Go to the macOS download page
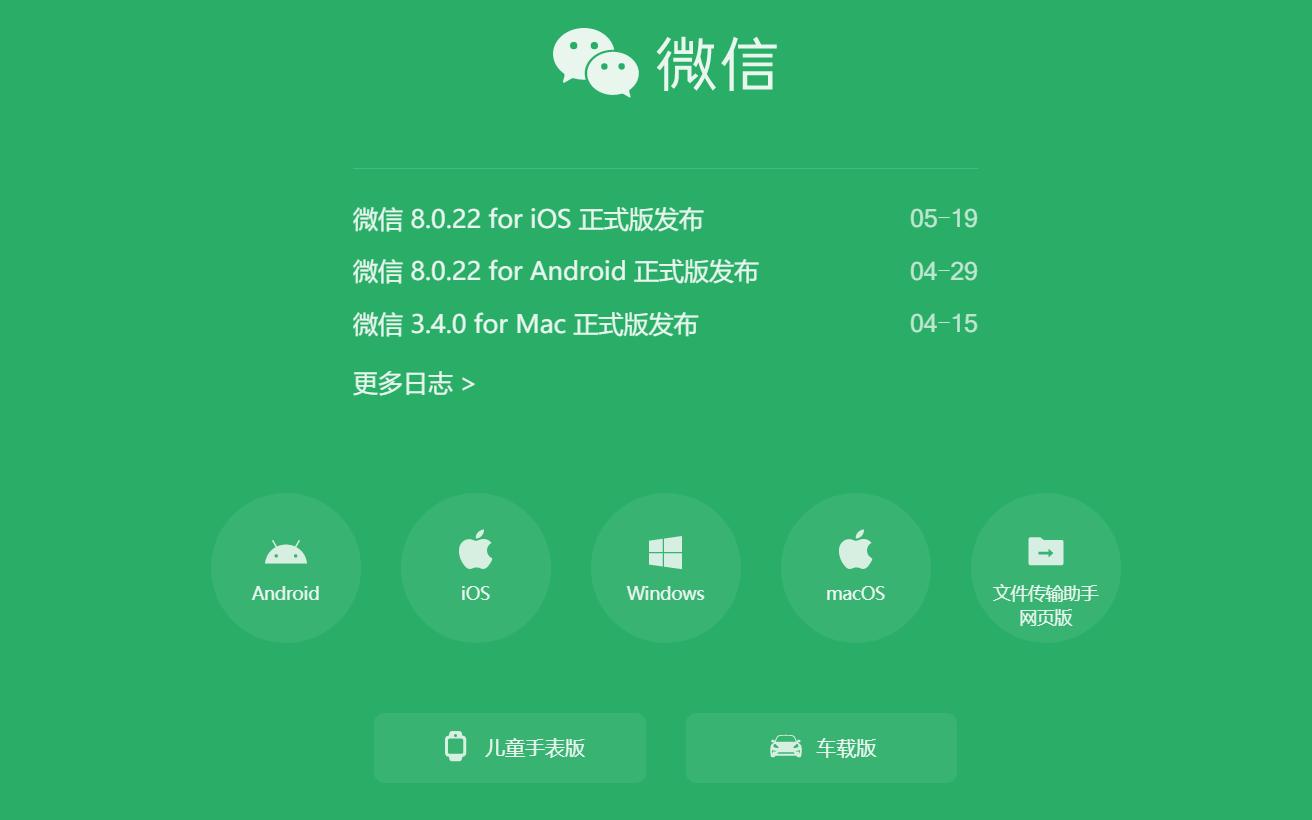This screenshot has height=820, width=1312. point(856,568)
